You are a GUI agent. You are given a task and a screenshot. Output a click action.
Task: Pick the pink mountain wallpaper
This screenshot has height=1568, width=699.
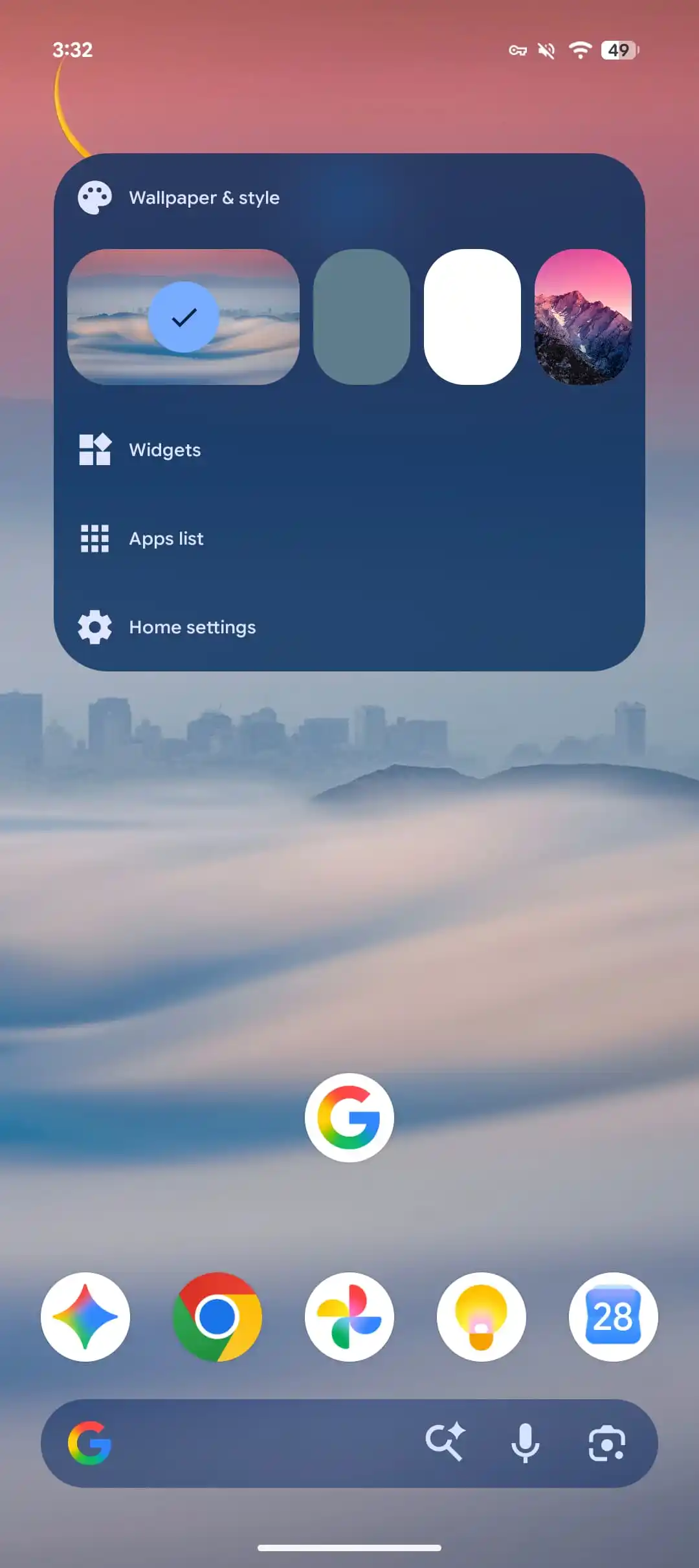[583, 317]
